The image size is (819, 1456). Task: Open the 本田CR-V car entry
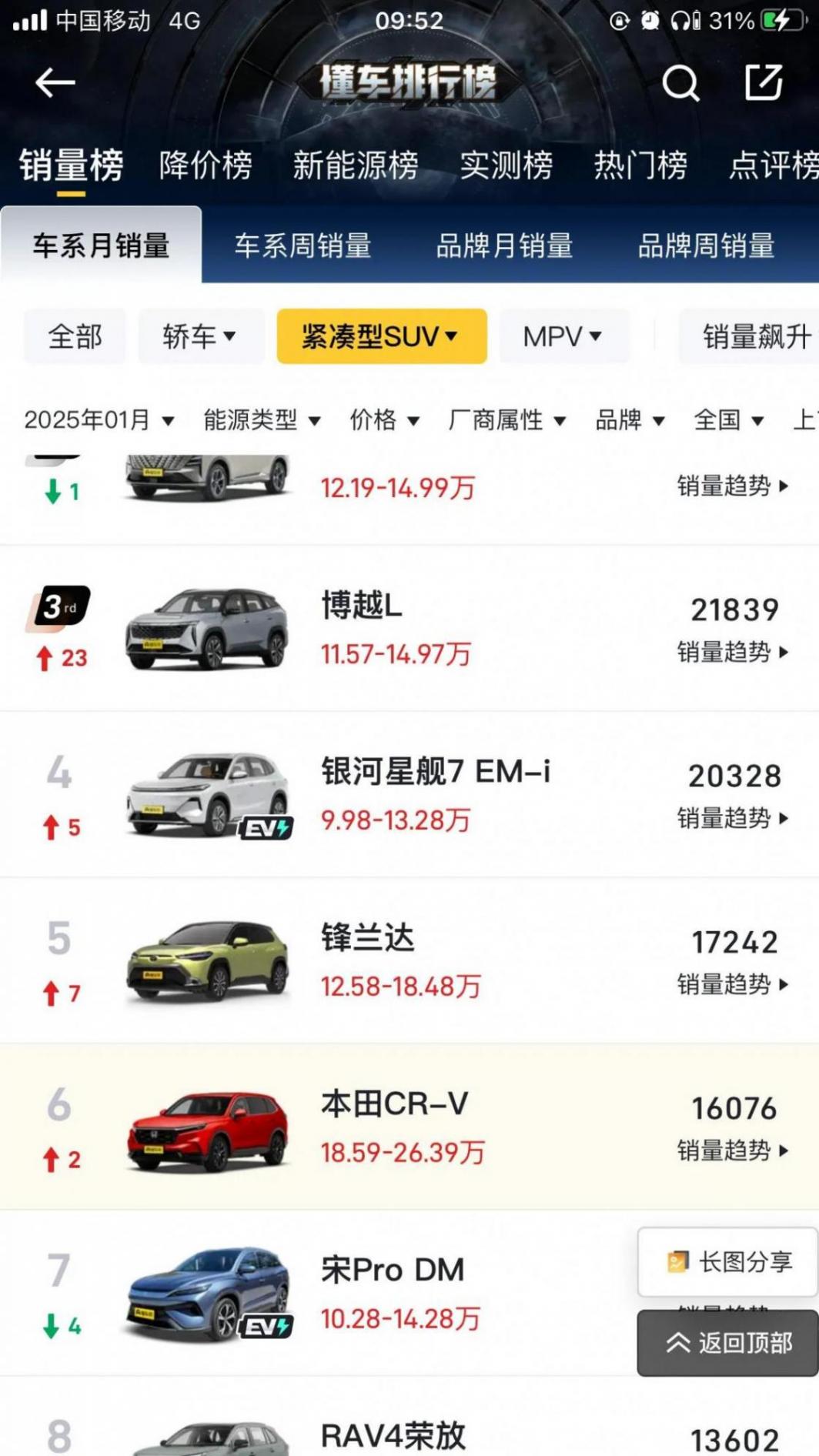394,1104
